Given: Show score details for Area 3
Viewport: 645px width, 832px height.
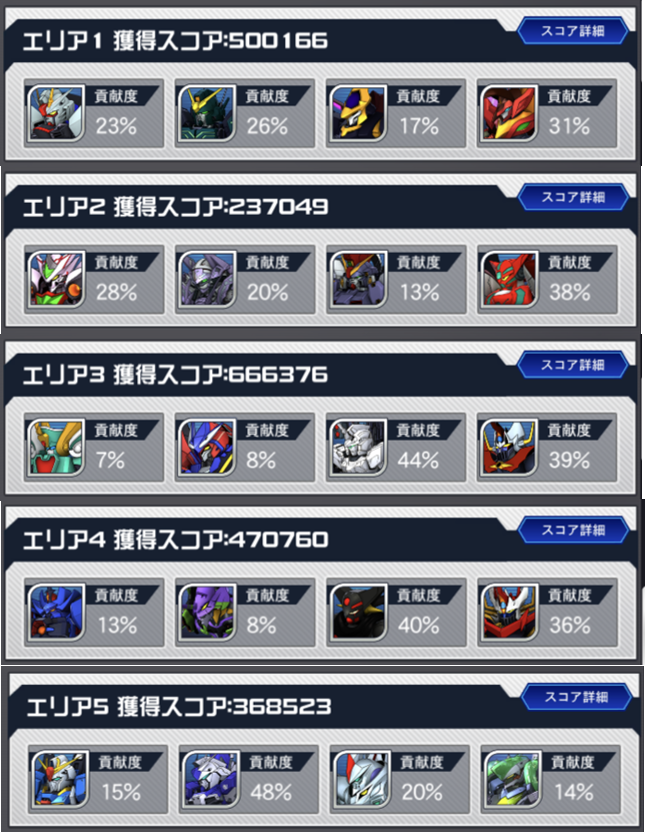Looking at the screenshot, I should pyautogui.click(x=573, y=364).
